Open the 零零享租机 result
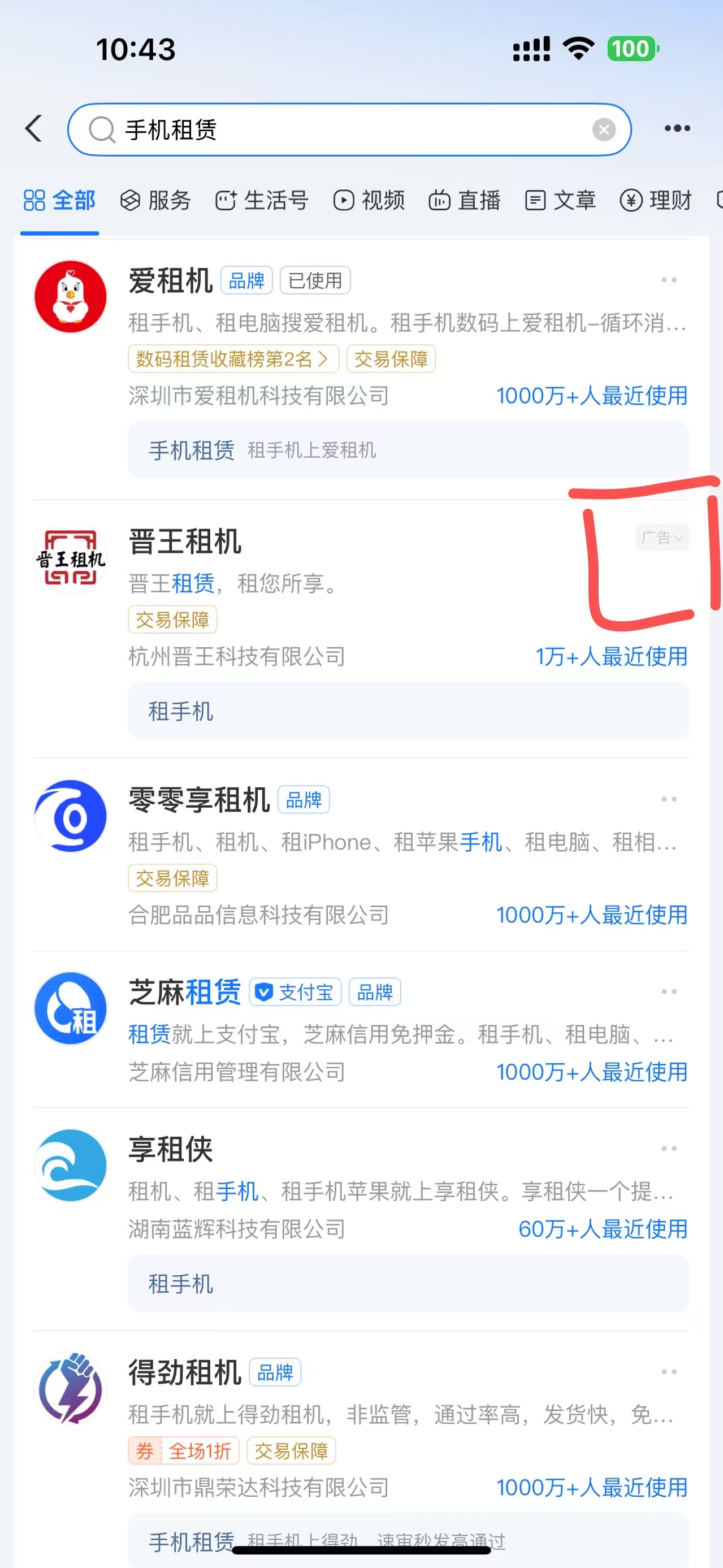Viewport: 723px width, 1568px height. (x=199, y=800)
